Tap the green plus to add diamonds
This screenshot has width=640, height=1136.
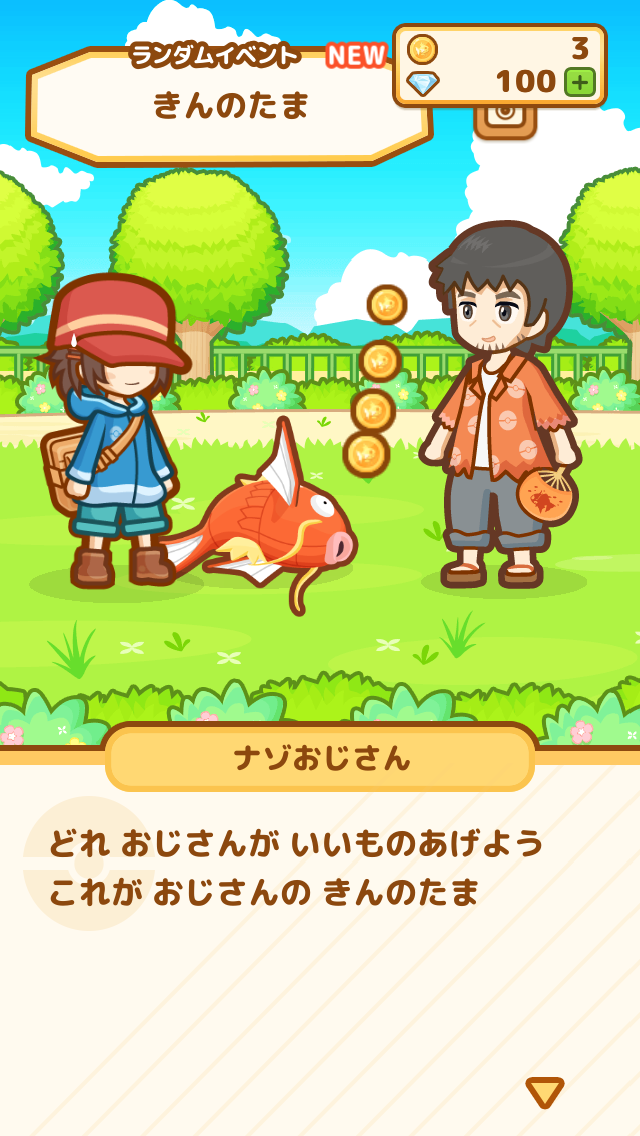pyautogui.click(x=580, y=82)
